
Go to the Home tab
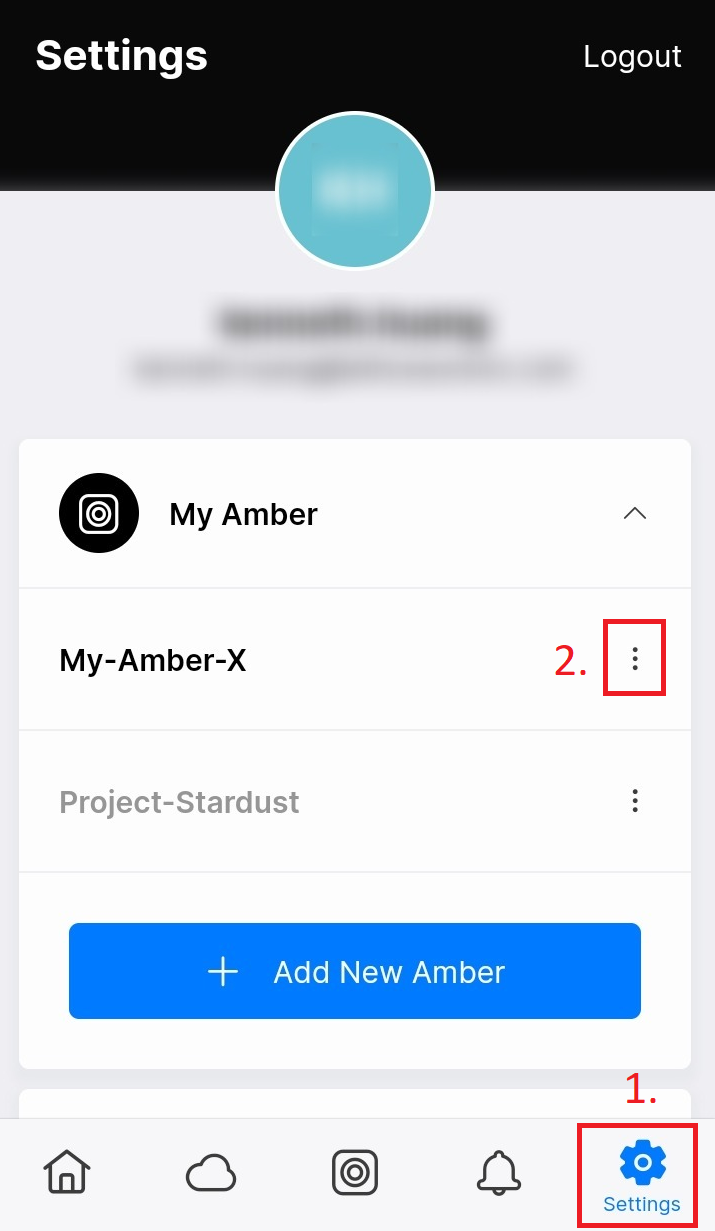(67, 1171)
